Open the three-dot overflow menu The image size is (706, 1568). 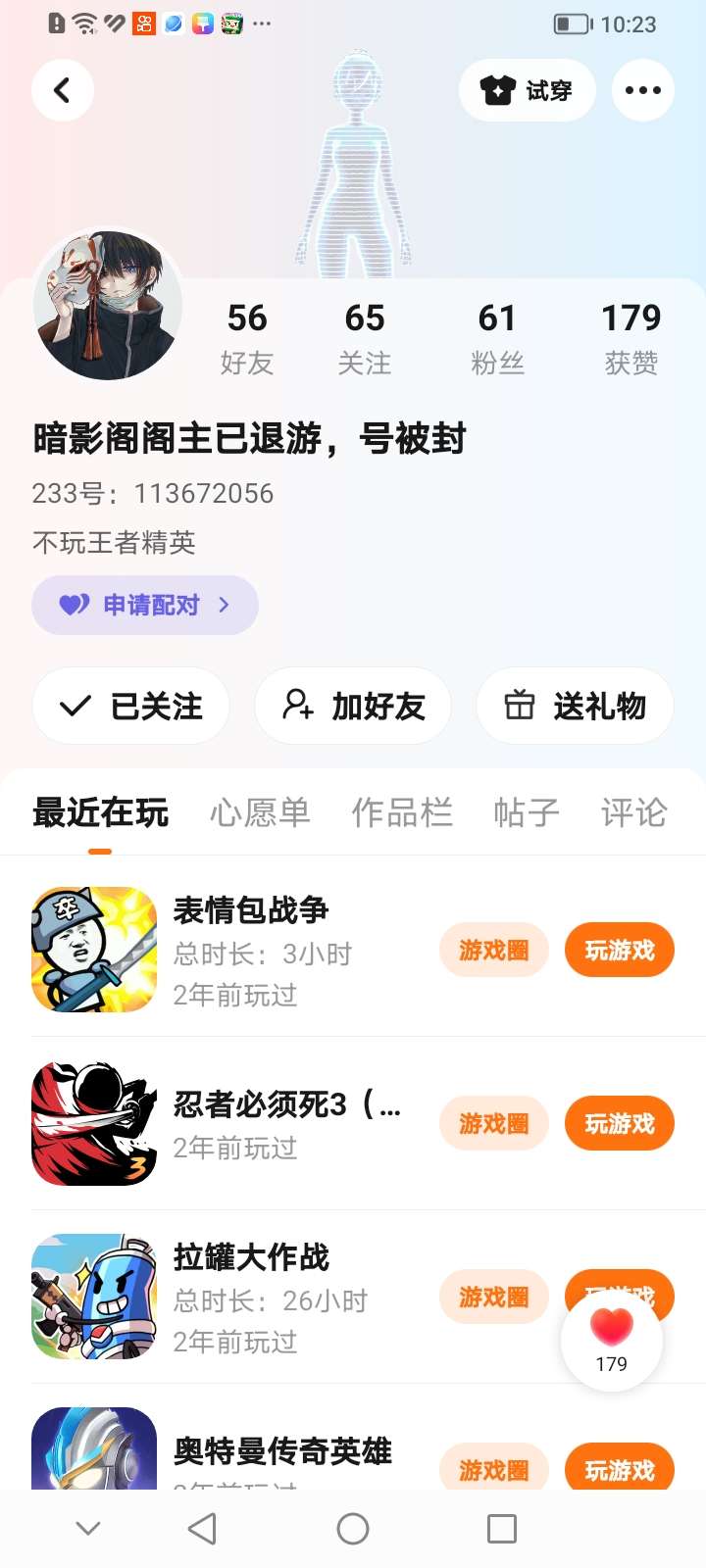click(x=642, y=90)
